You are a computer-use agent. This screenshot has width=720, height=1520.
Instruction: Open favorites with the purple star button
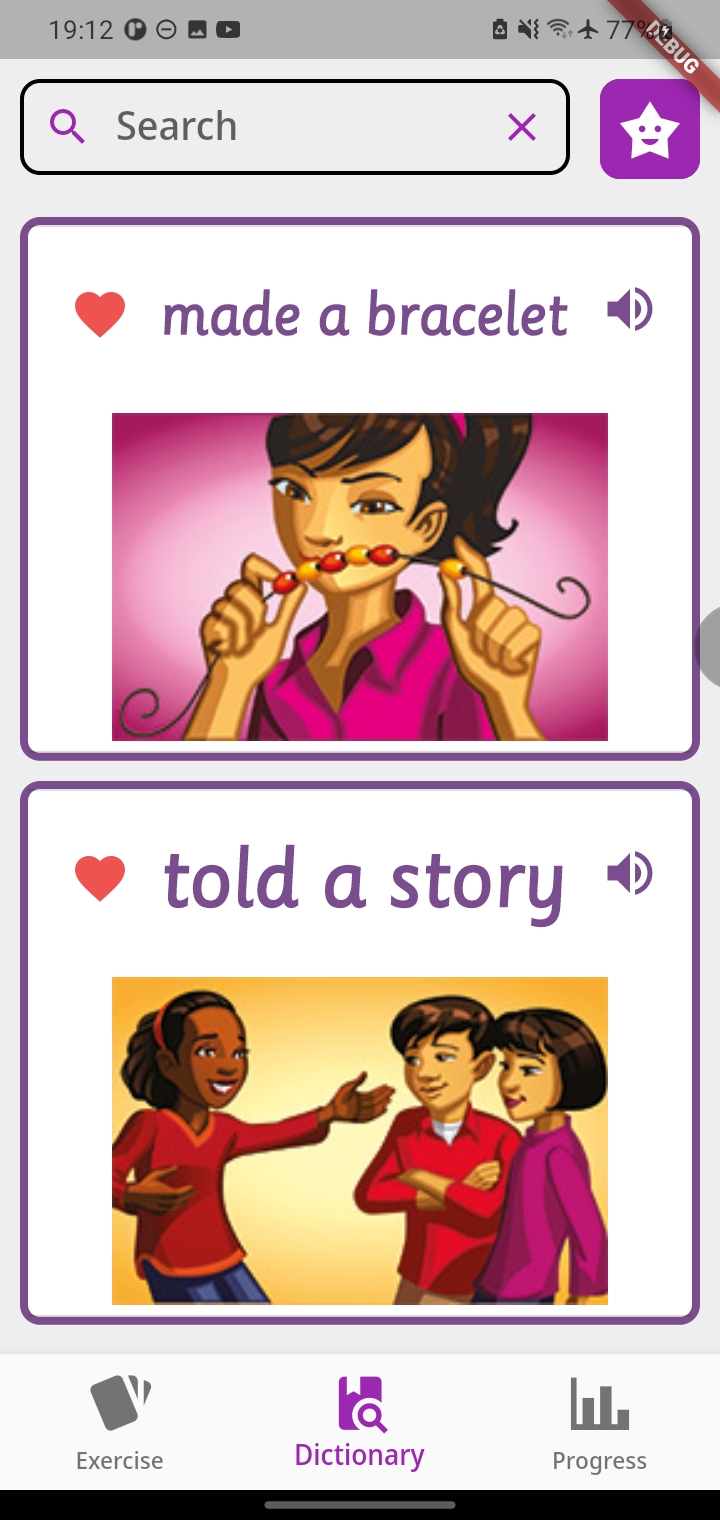(650, 129)
